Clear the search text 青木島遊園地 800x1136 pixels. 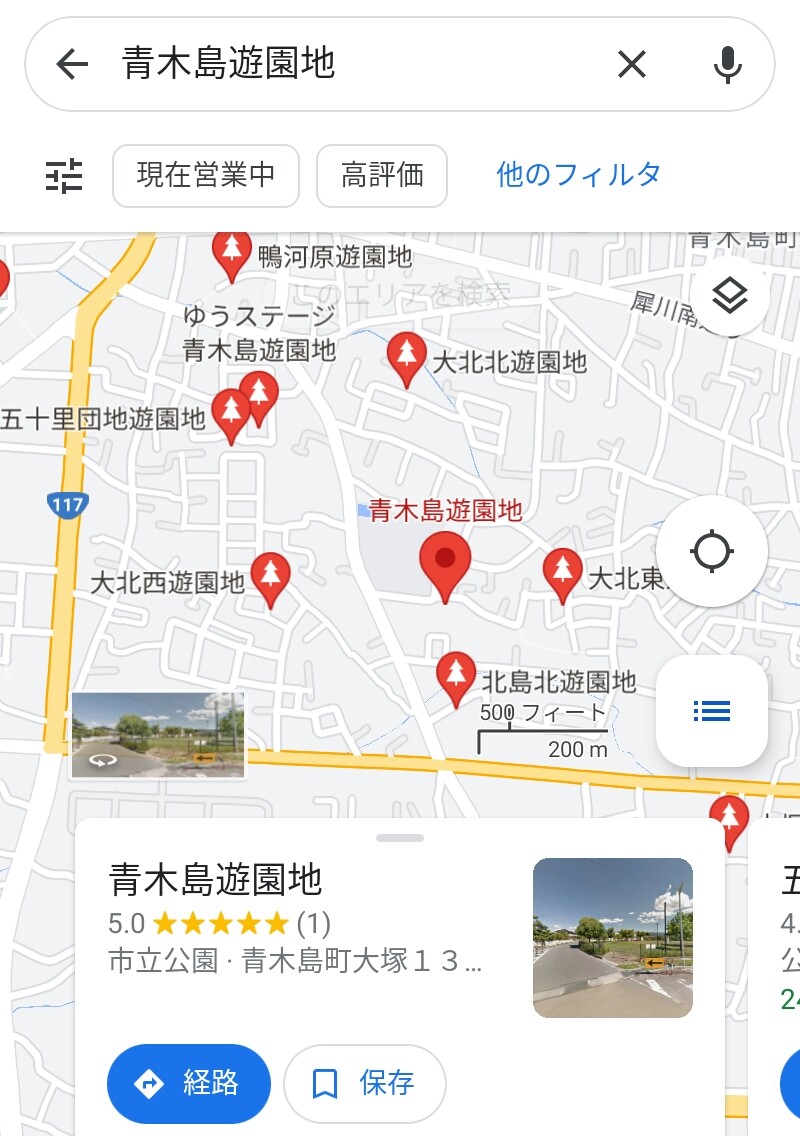coord(631,64)
